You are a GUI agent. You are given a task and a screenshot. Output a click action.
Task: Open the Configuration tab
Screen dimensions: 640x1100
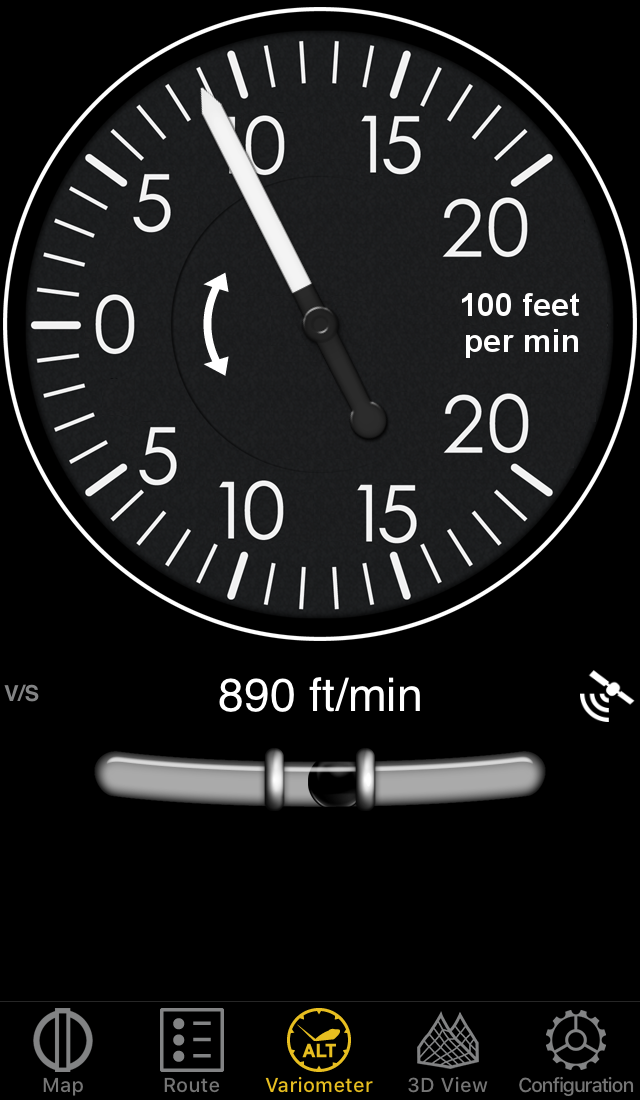pos(576,1050)
